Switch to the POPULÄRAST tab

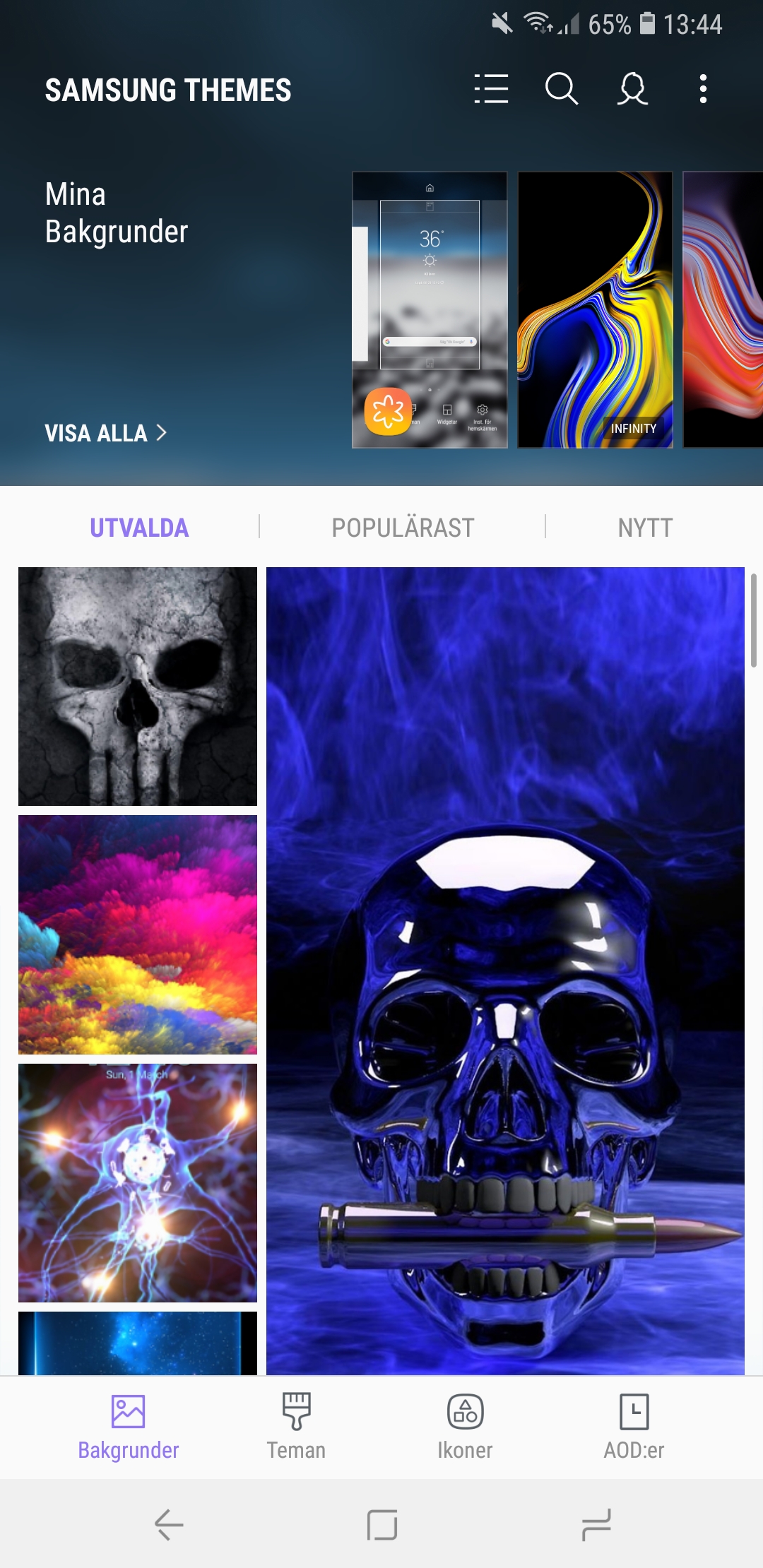tap(403, 528)
